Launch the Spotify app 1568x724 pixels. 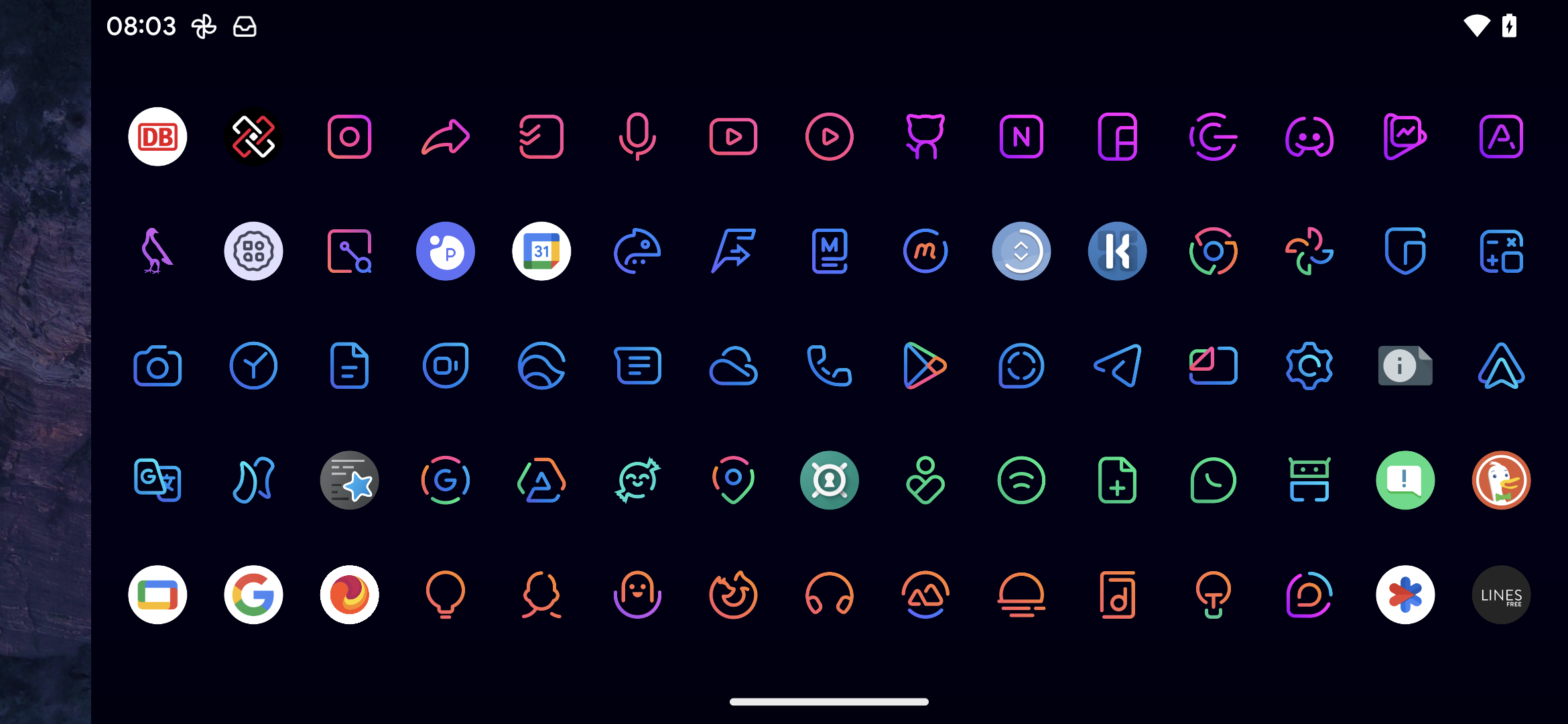click(1021, 480)
